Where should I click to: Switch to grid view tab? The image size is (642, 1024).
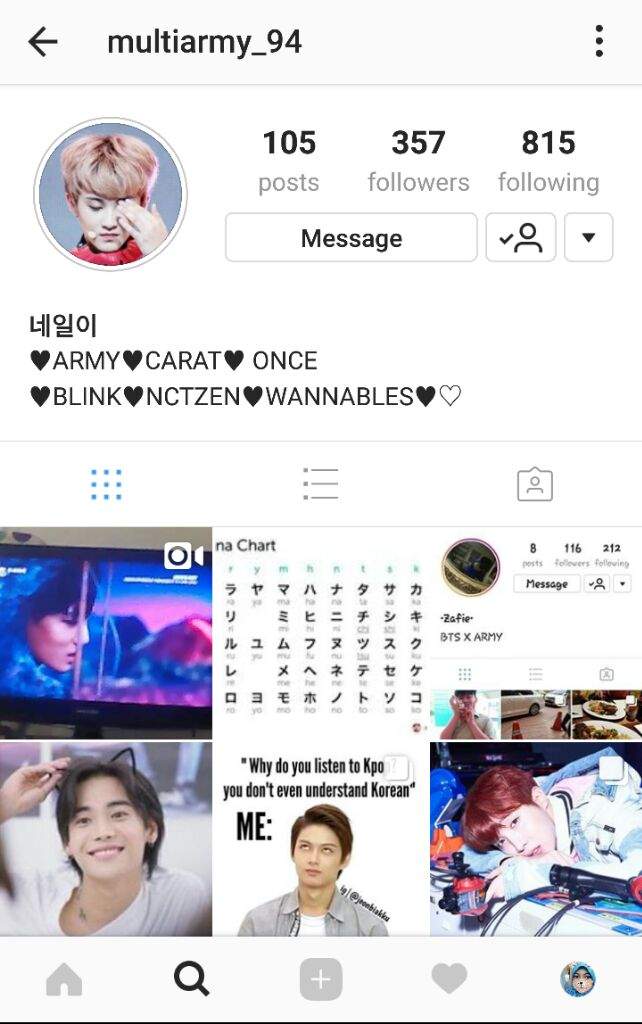click(106, 484)
